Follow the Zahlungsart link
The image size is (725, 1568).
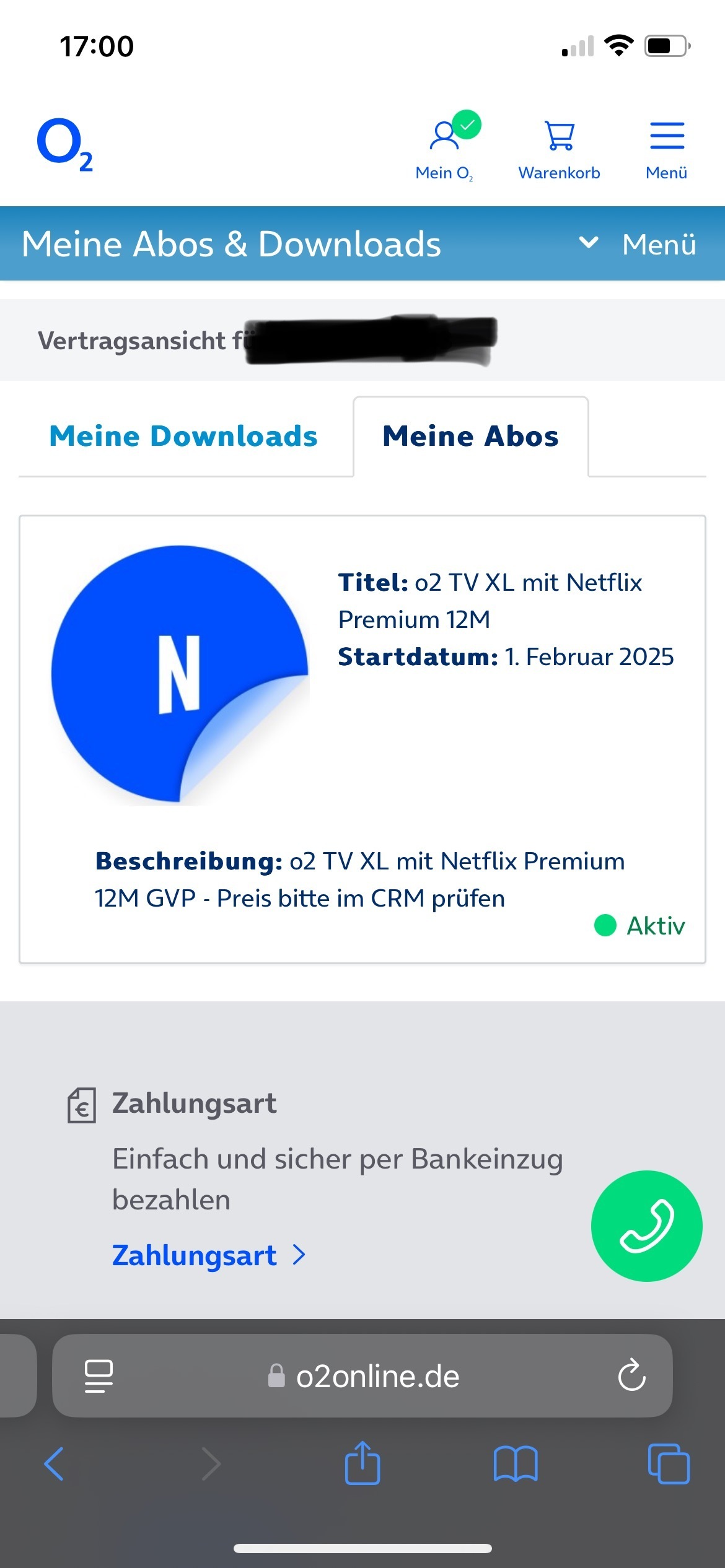coord(209,1255)
